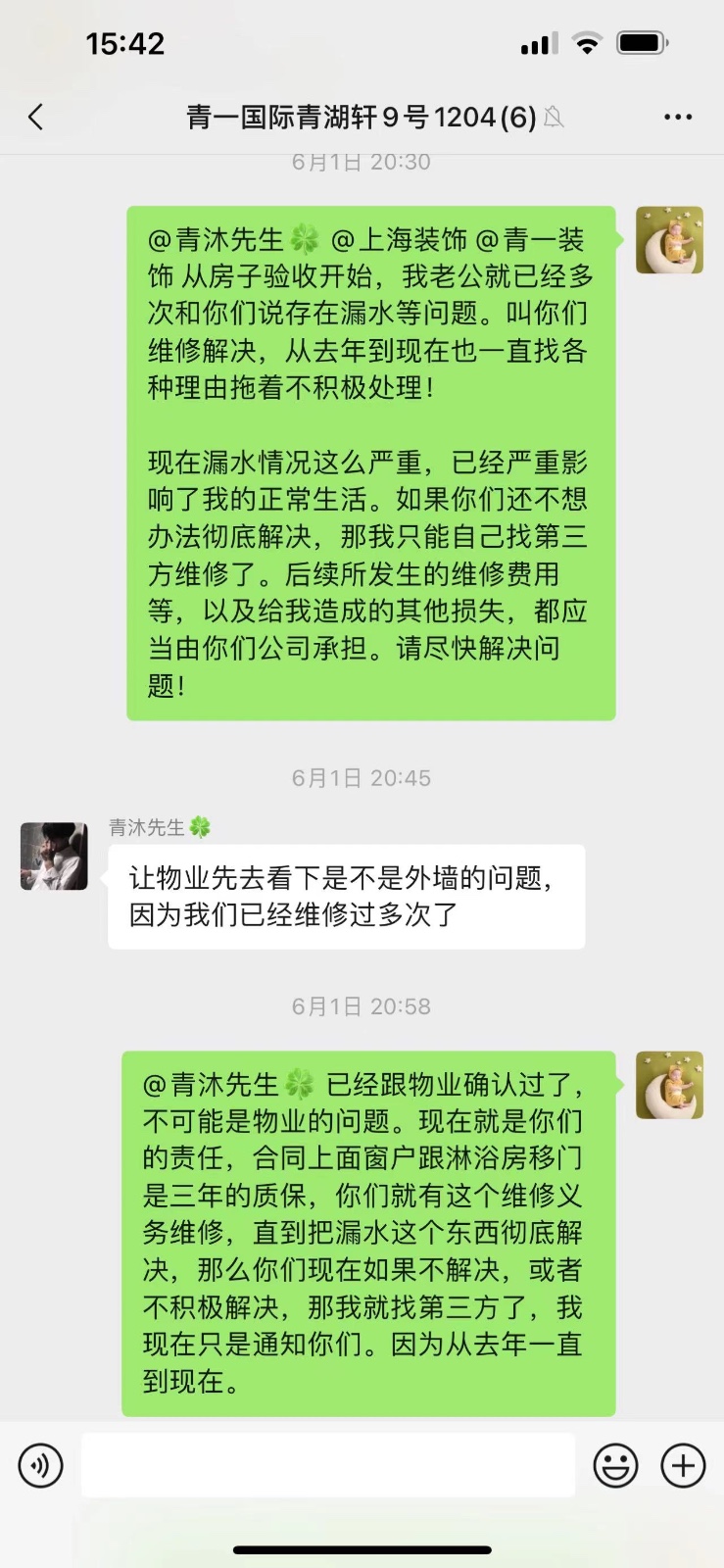Open the emoji sticker panel

coord(615,1466)
